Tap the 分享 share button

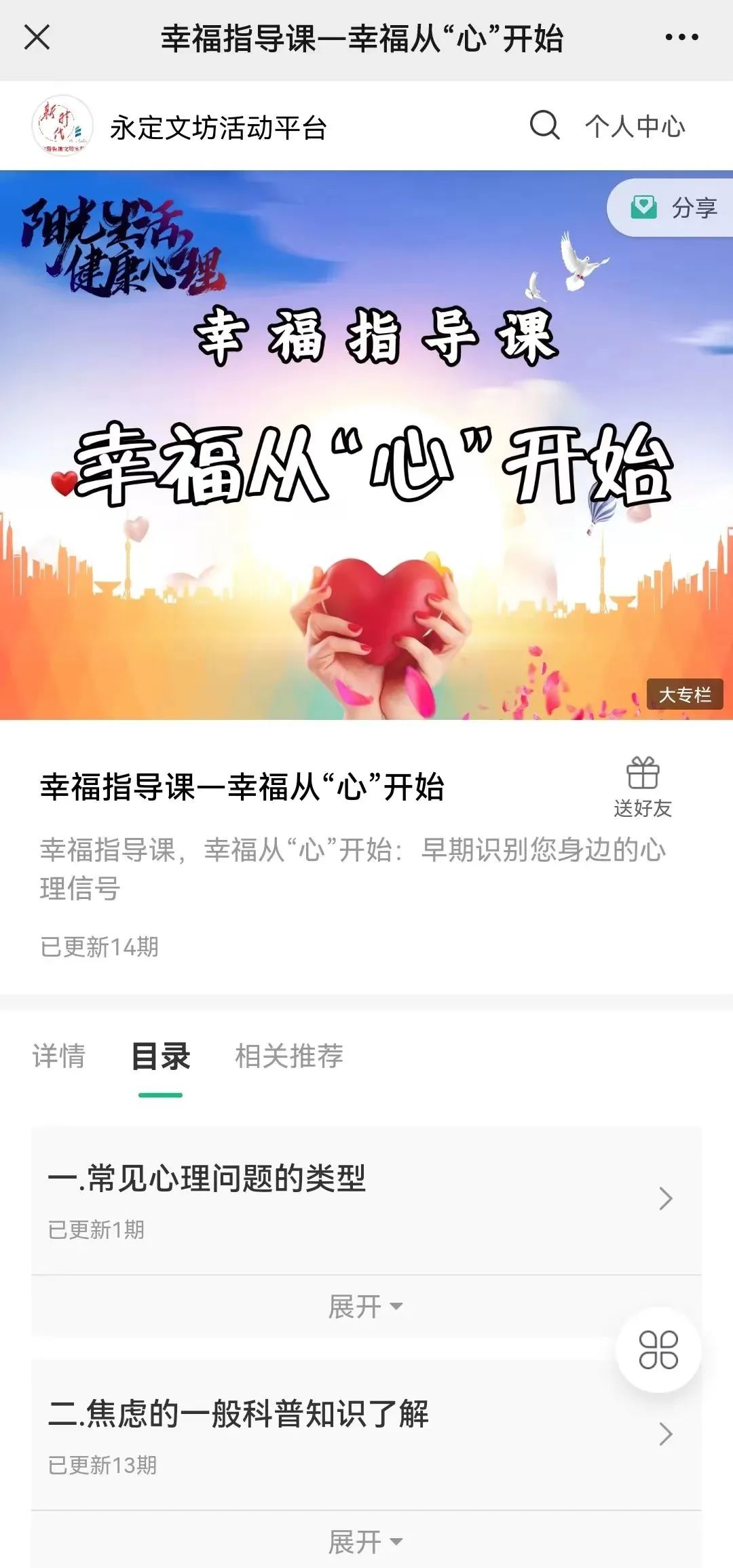pos(671,208)
